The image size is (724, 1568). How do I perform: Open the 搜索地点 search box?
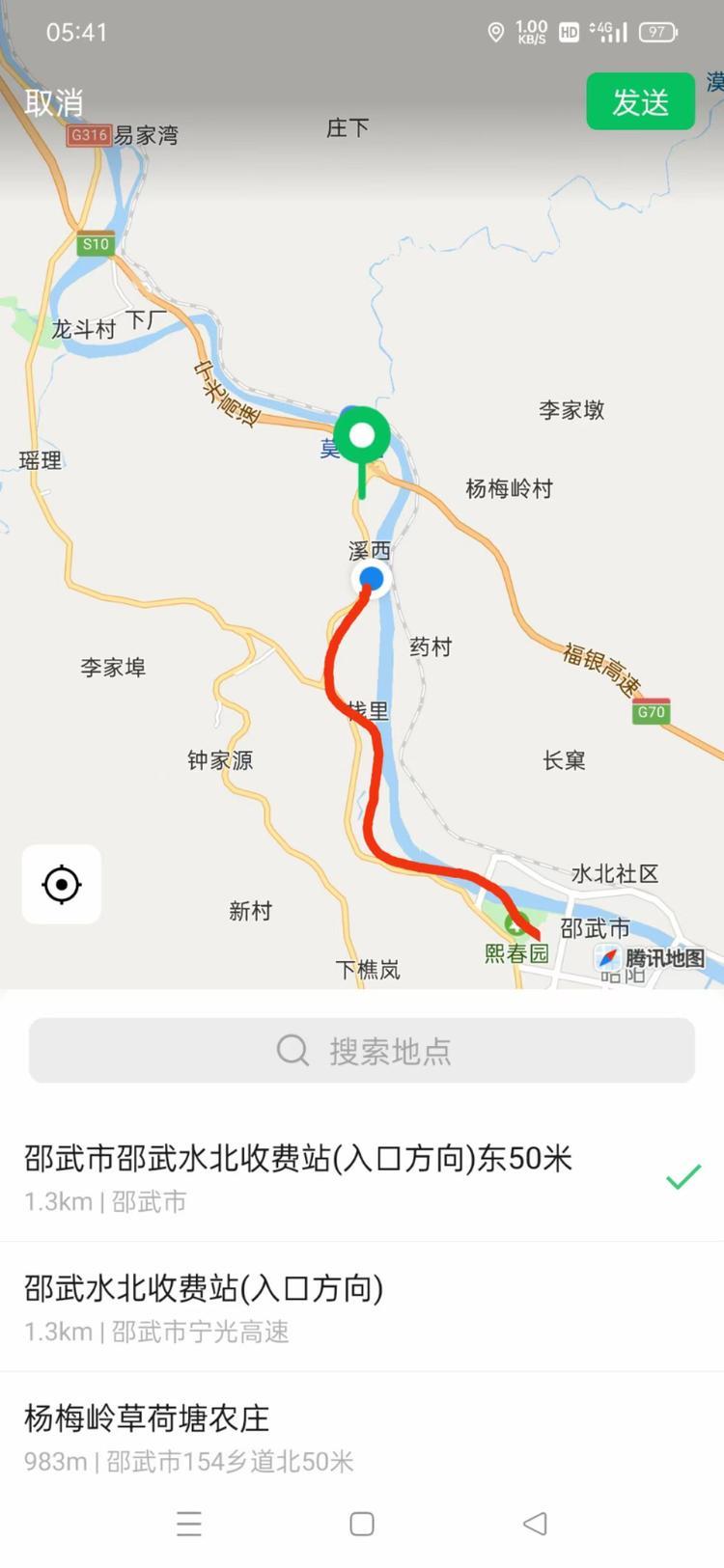pos(362,1050)
